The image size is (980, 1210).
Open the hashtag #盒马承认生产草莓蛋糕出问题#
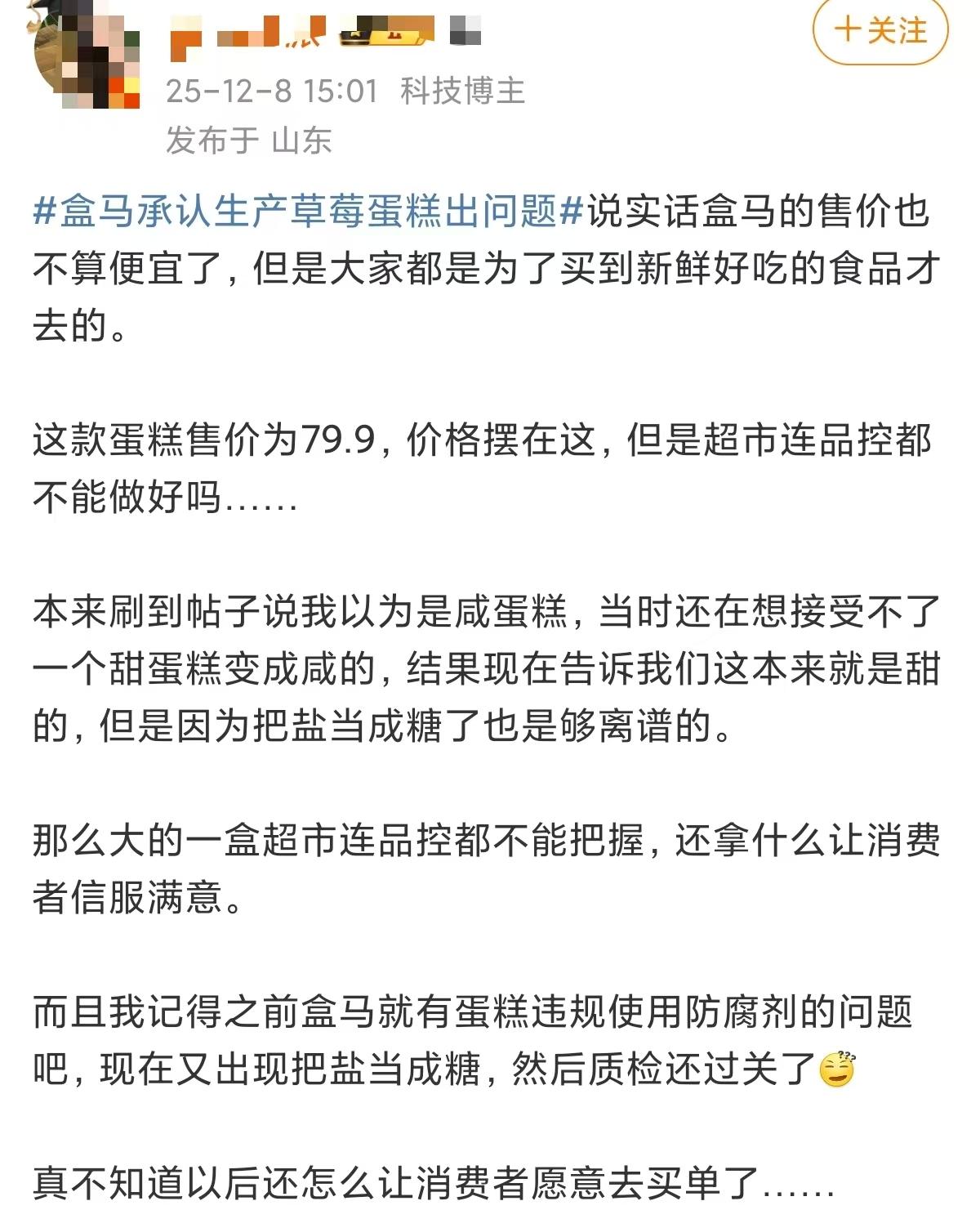pos(309,212)
